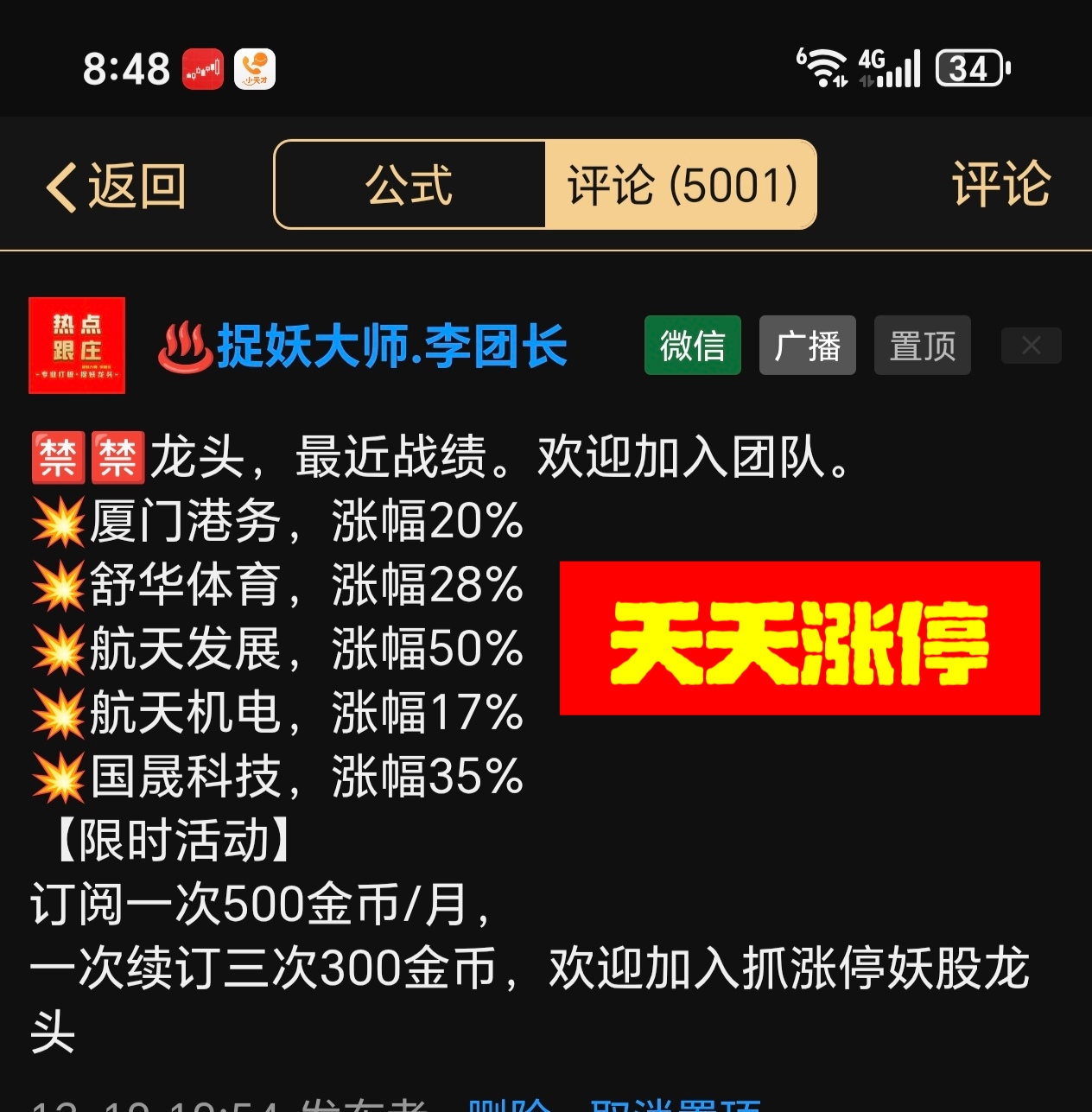Dismiss the post with the X button
Viewport: 1092px width, 1112px height.
point(1031,346)
